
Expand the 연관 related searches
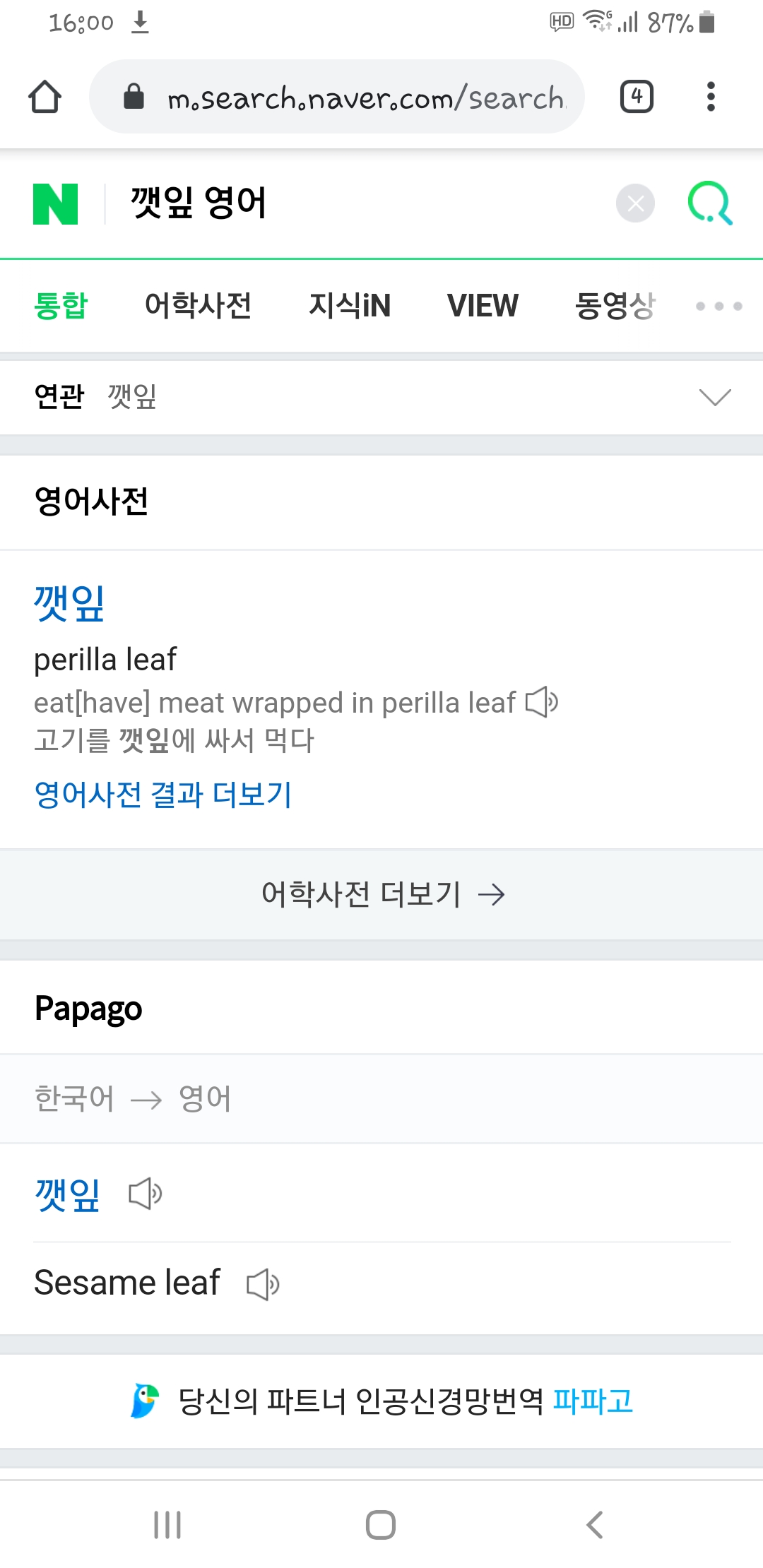pos(715,397)
